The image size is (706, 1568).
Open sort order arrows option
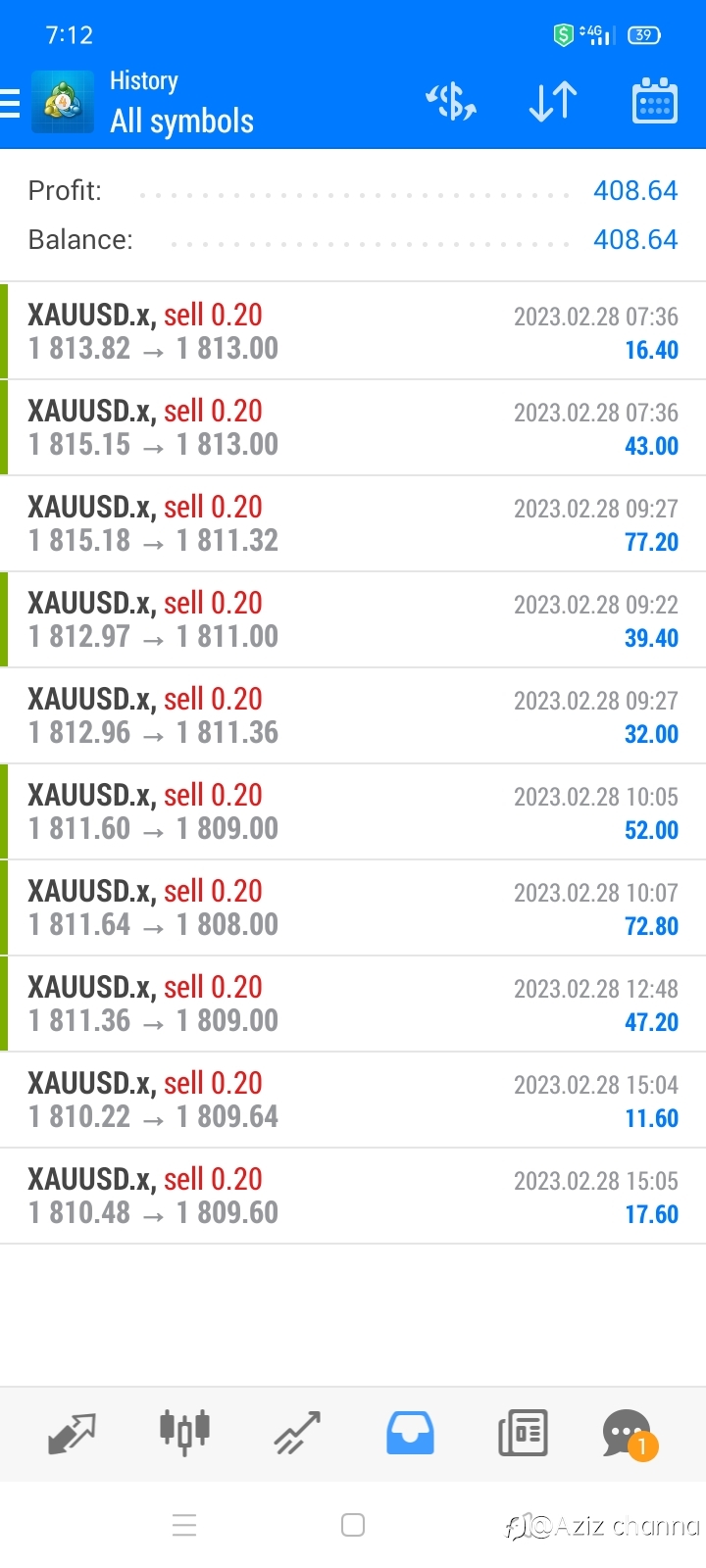point(553,102)
